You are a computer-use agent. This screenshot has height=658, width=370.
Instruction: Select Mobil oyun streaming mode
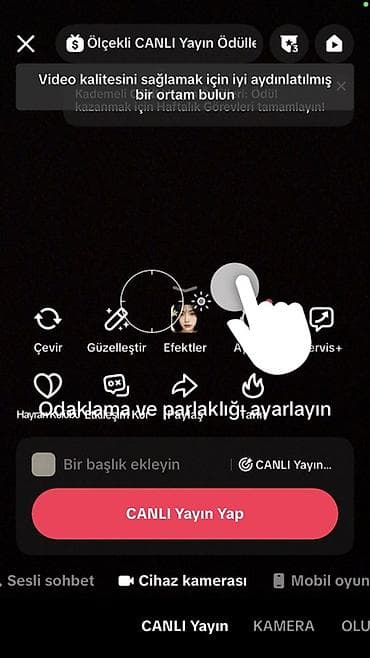(321, 581)
